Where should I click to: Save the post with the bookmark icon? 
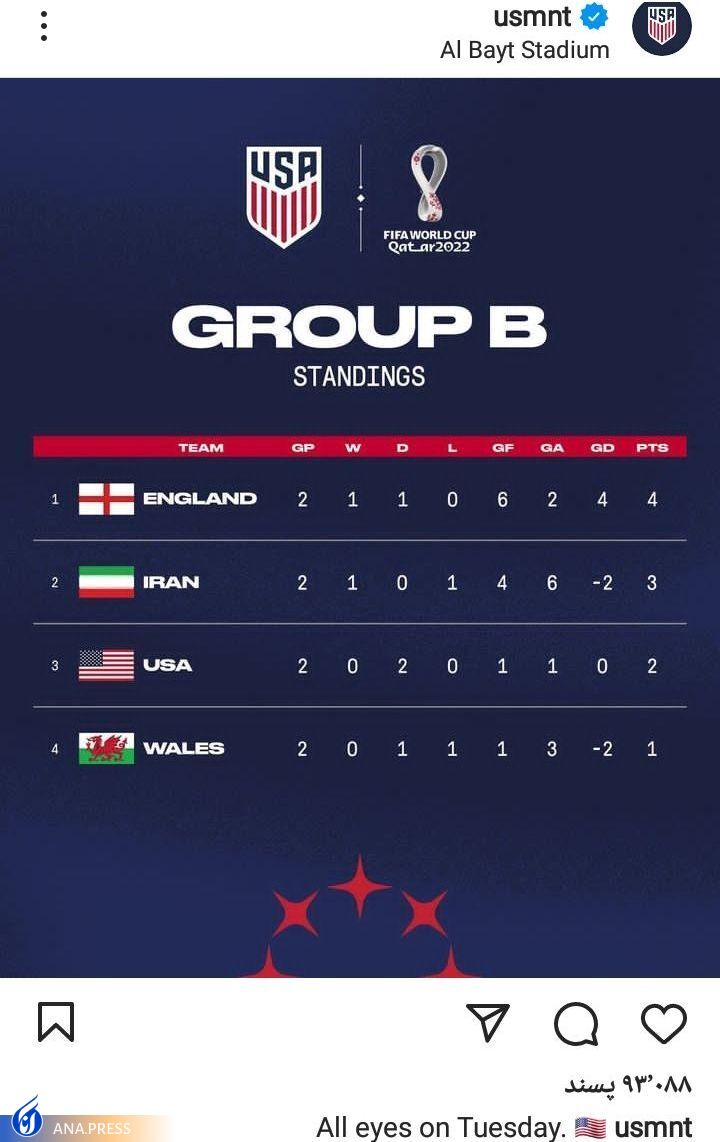[x=56, y=1023]
